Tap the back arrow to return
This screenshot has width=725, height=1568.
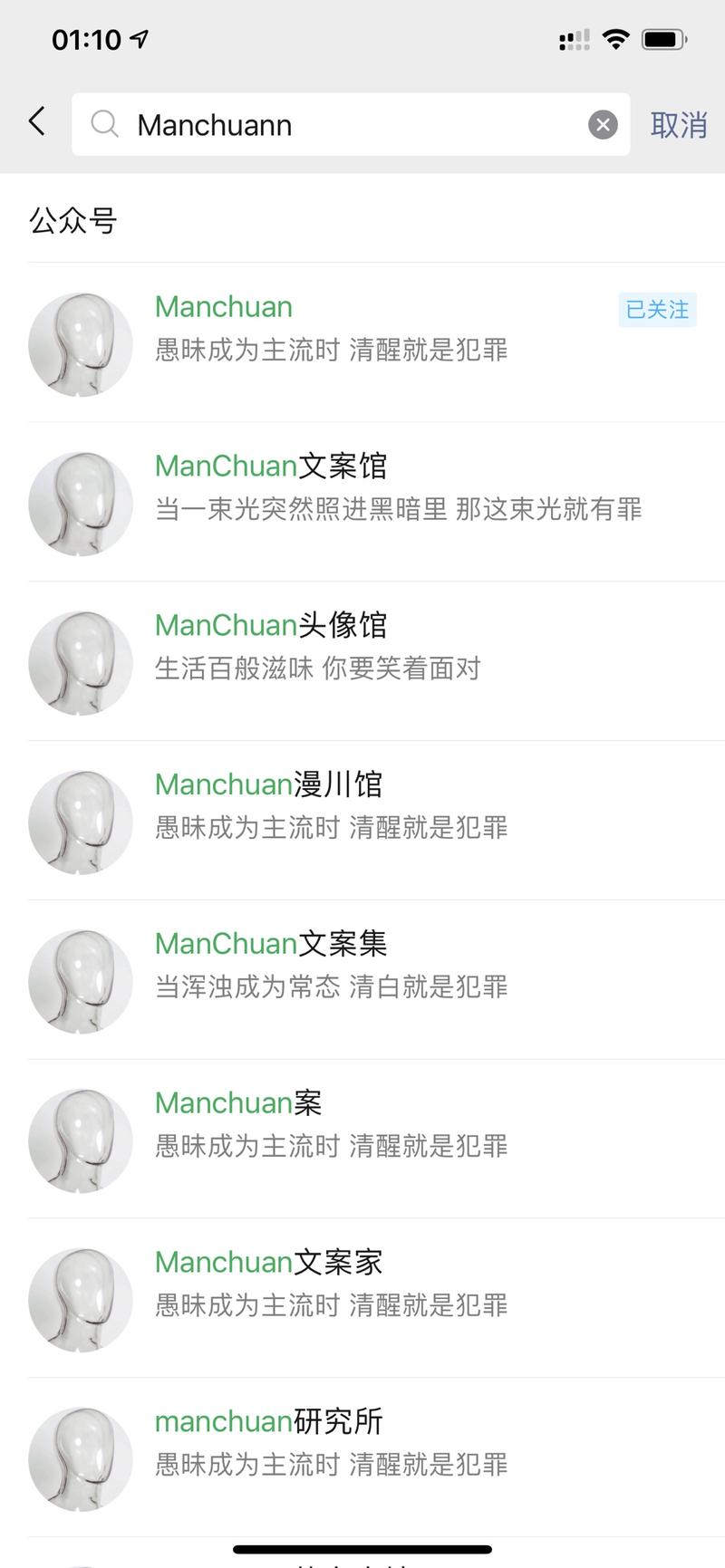36,122
